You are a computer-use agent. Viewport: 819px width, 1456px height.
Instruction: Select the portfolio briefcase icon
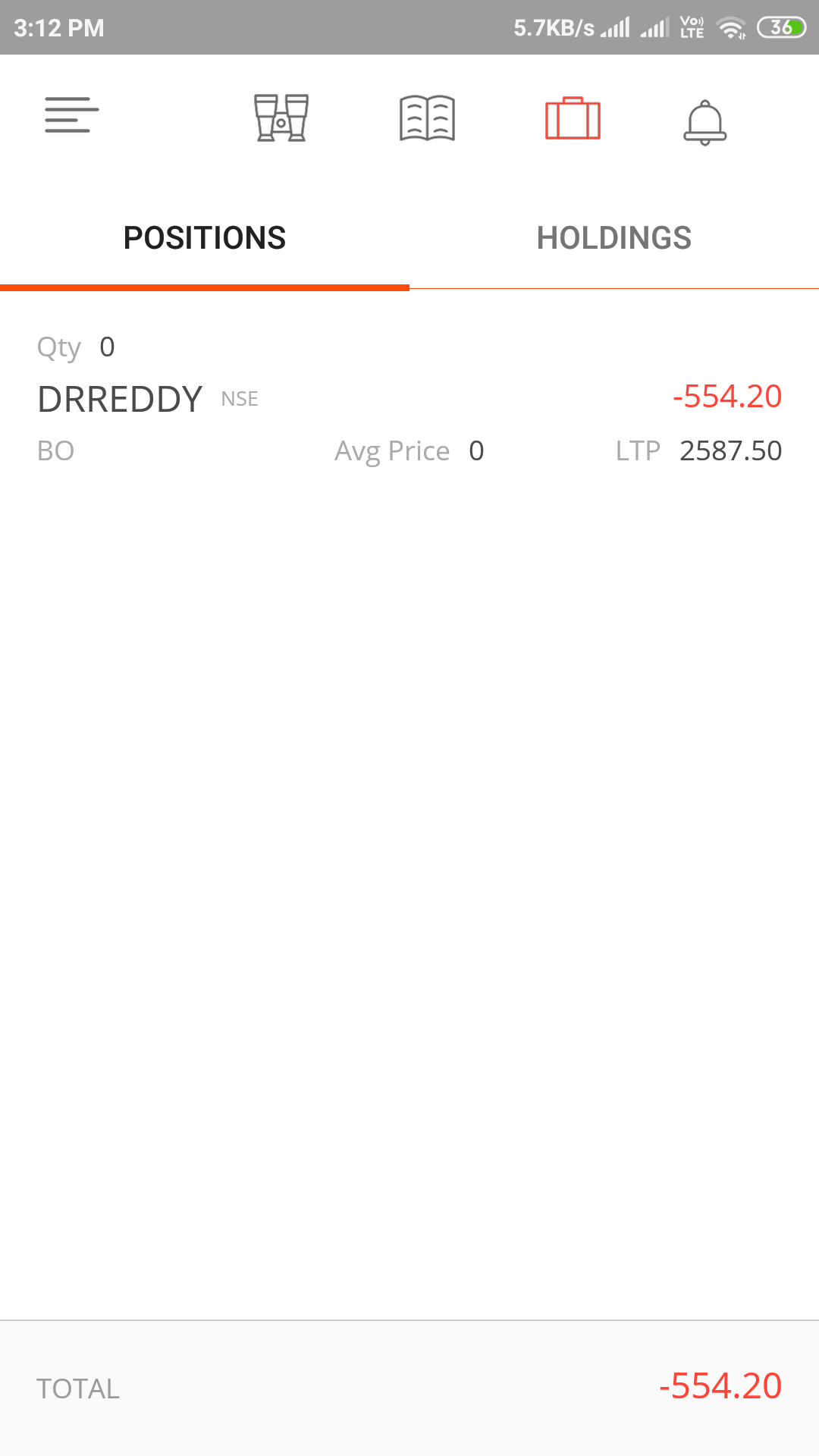pos(573,118)
